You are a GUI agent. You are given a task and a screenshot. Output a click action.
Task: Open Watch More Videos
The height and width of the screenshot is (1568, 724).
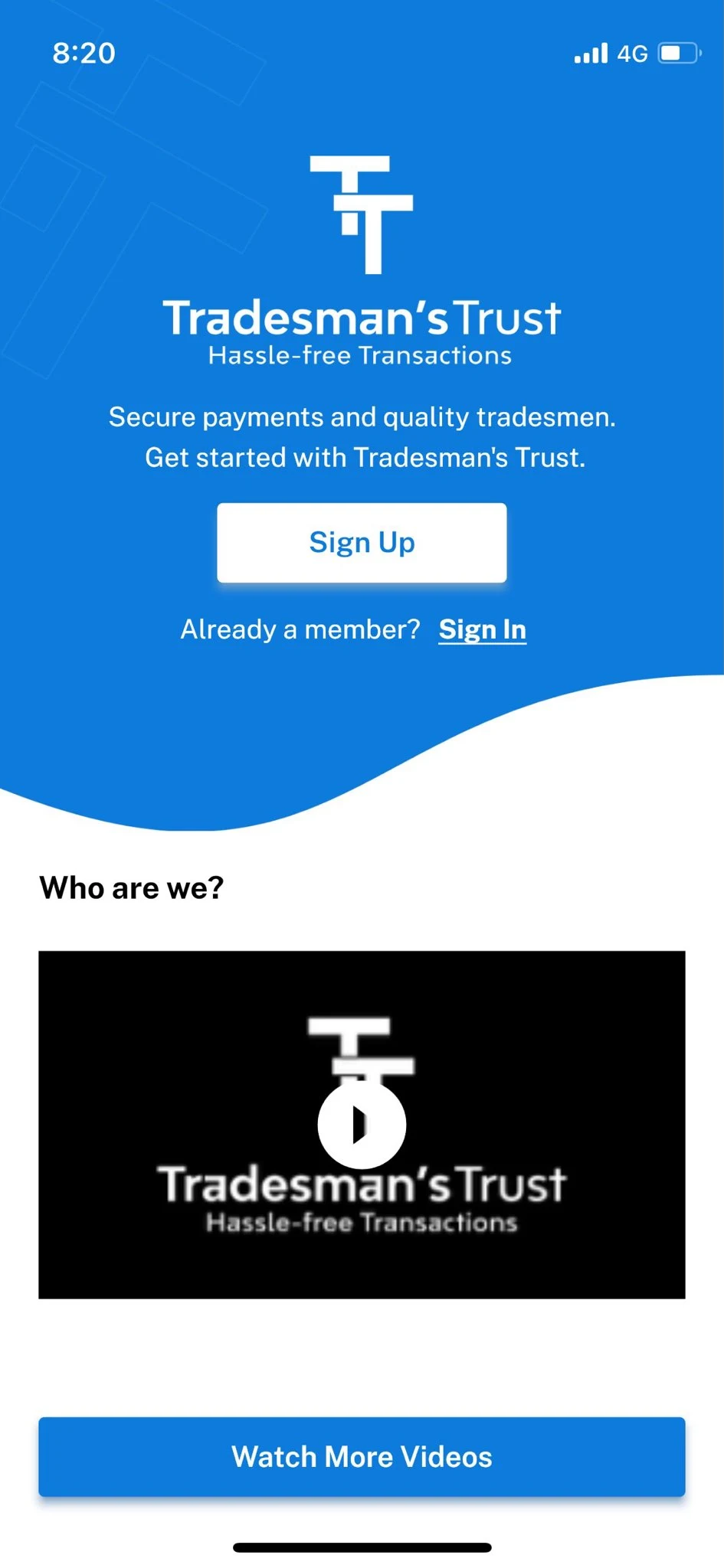pyautogui.click(x=362, y=1456)
